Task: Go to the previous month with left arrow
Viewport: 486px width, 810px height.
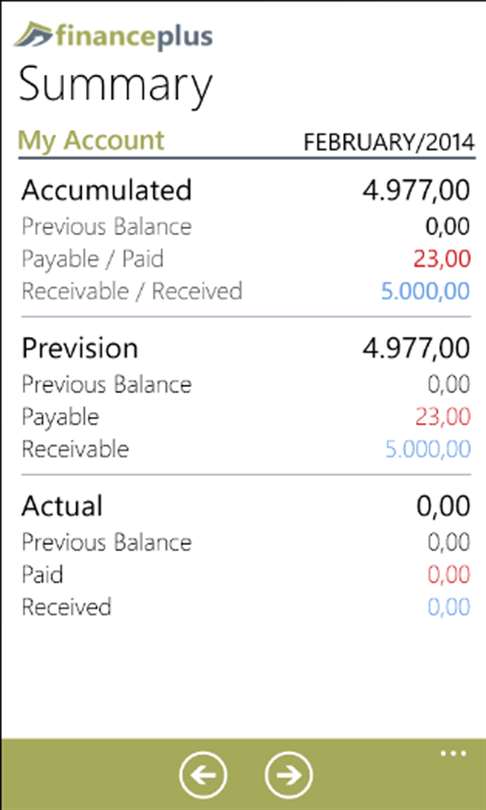Action: (203, 775)
